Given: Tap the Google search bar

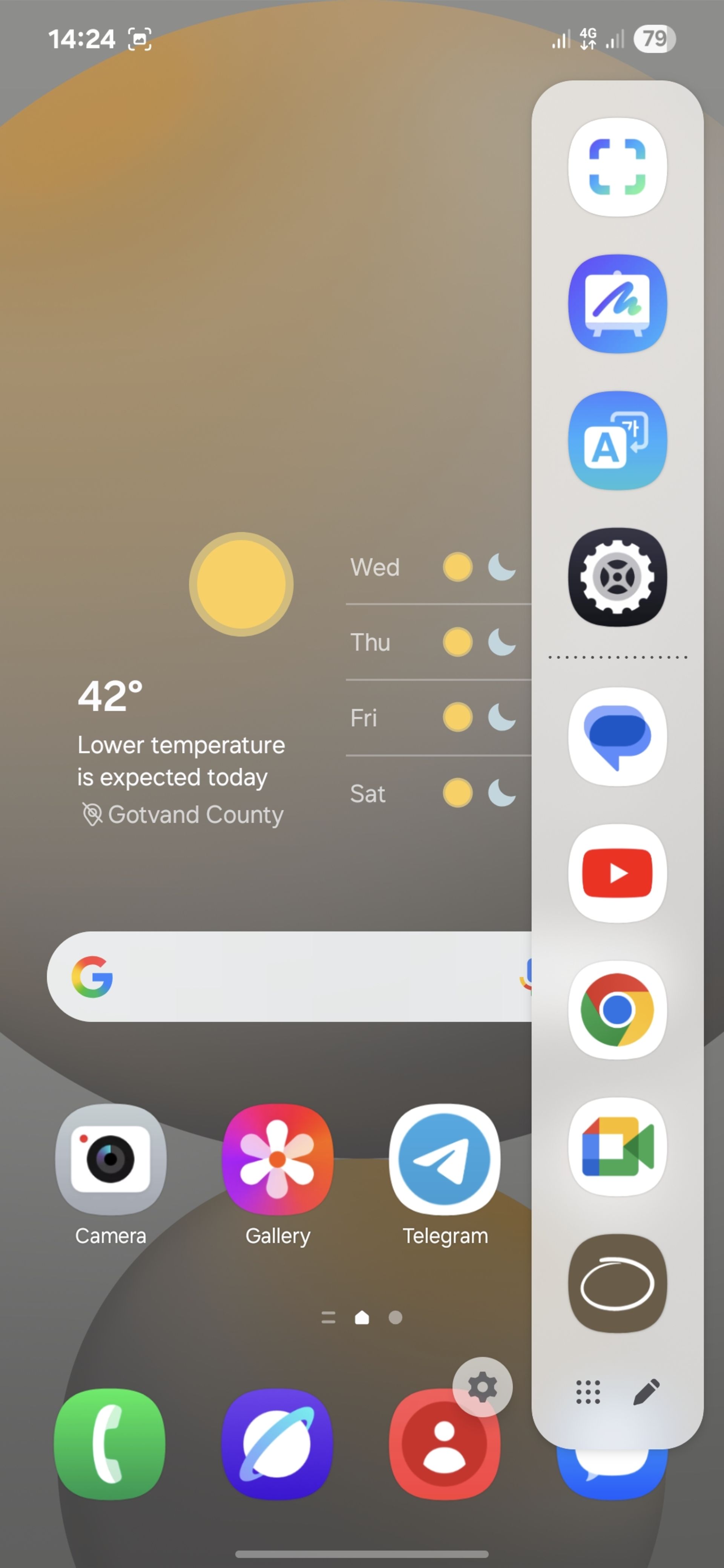Looking at the screenshot, I should 292,976.
